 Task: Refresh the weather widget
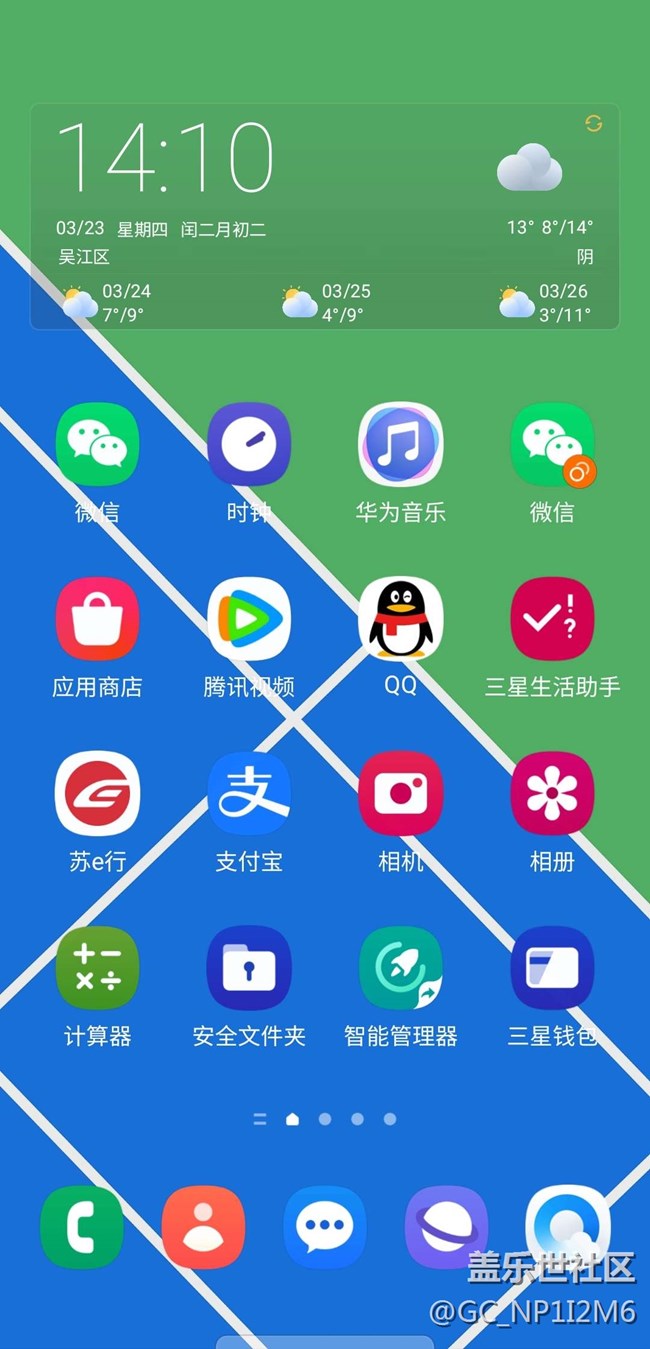(x=593, y=123)
